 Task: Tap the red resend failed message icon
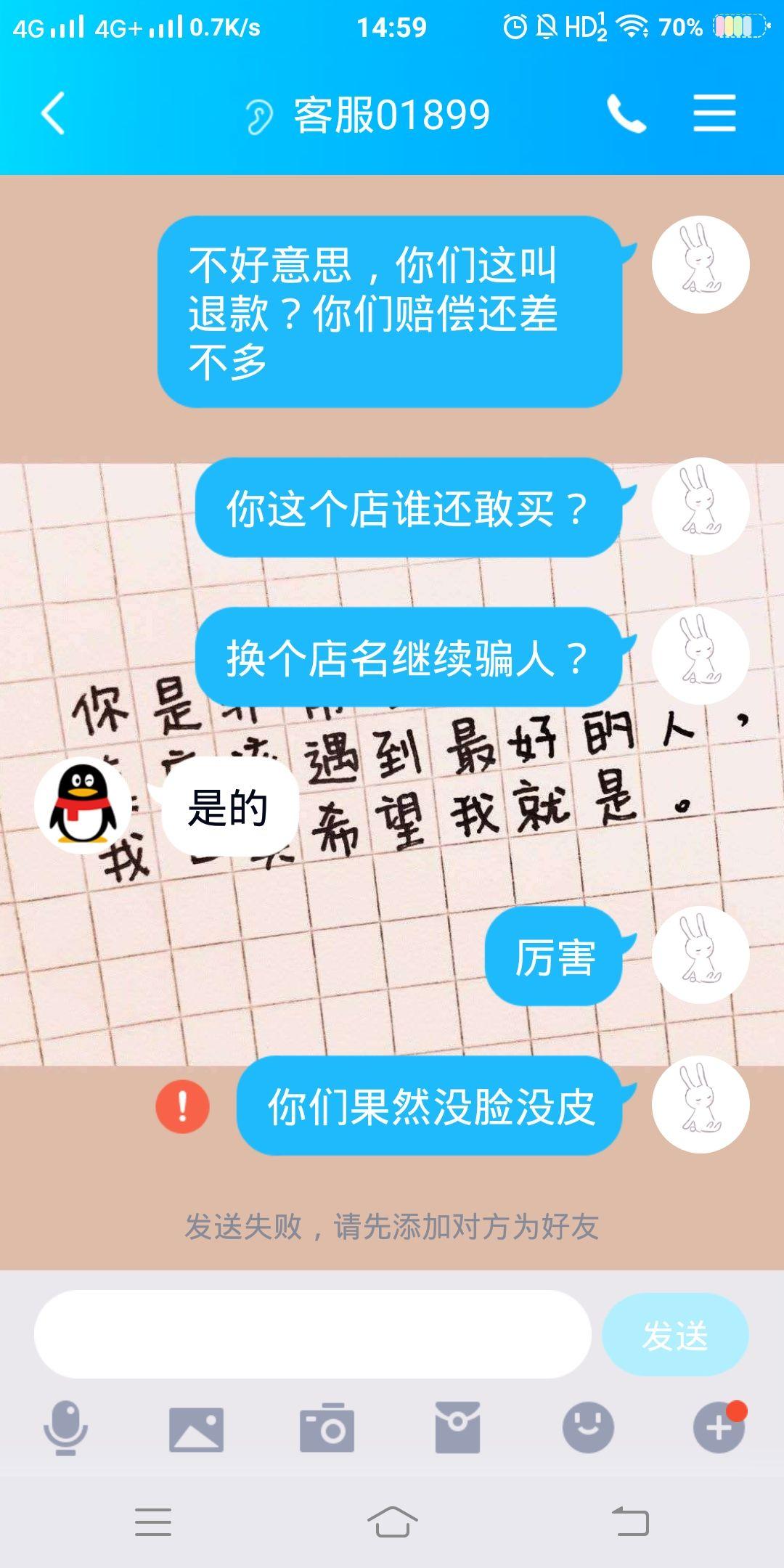pos(182,1106)
